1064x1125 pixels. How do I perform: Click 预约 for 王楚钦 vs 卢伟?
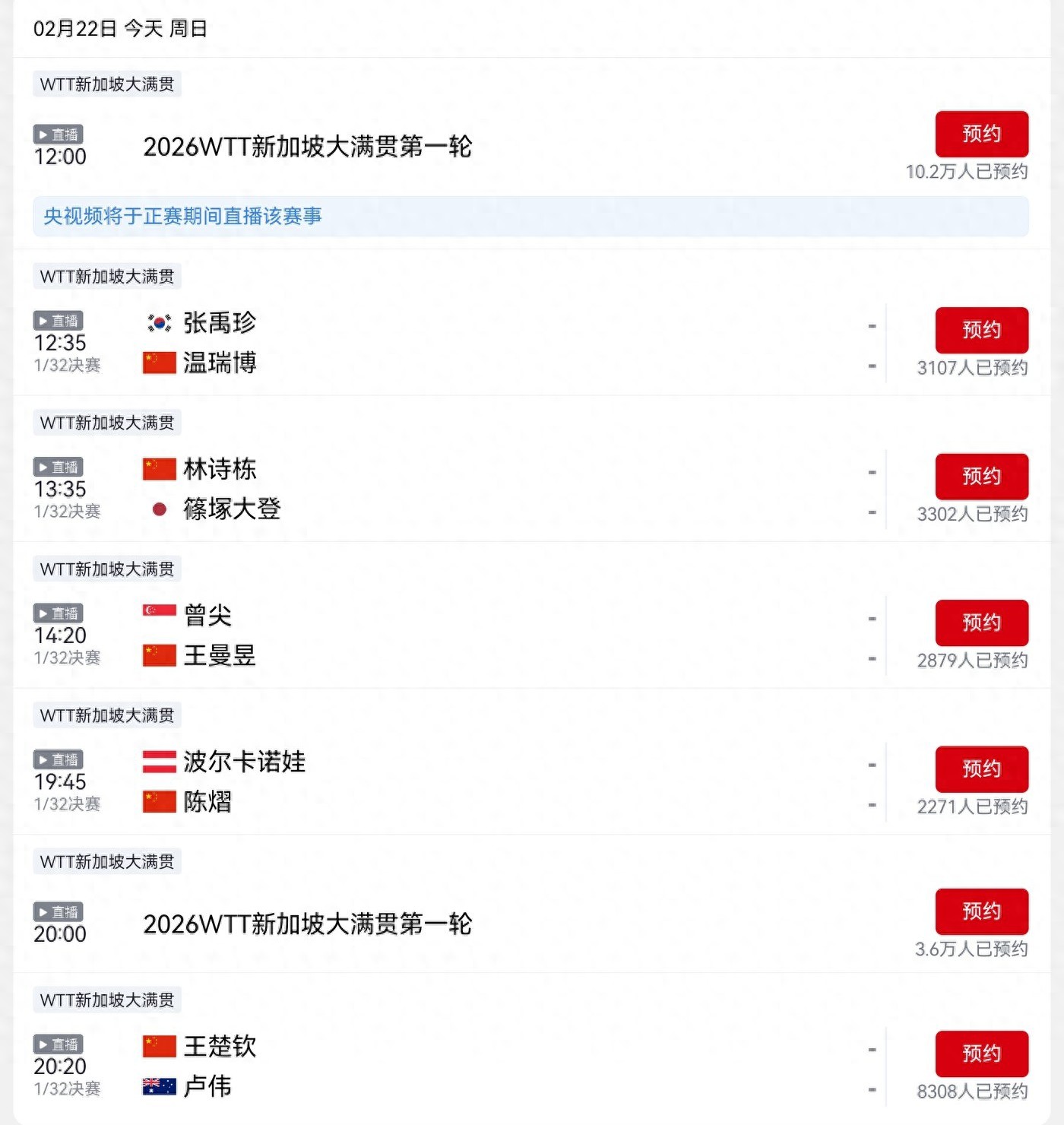tap(982, 1052)
